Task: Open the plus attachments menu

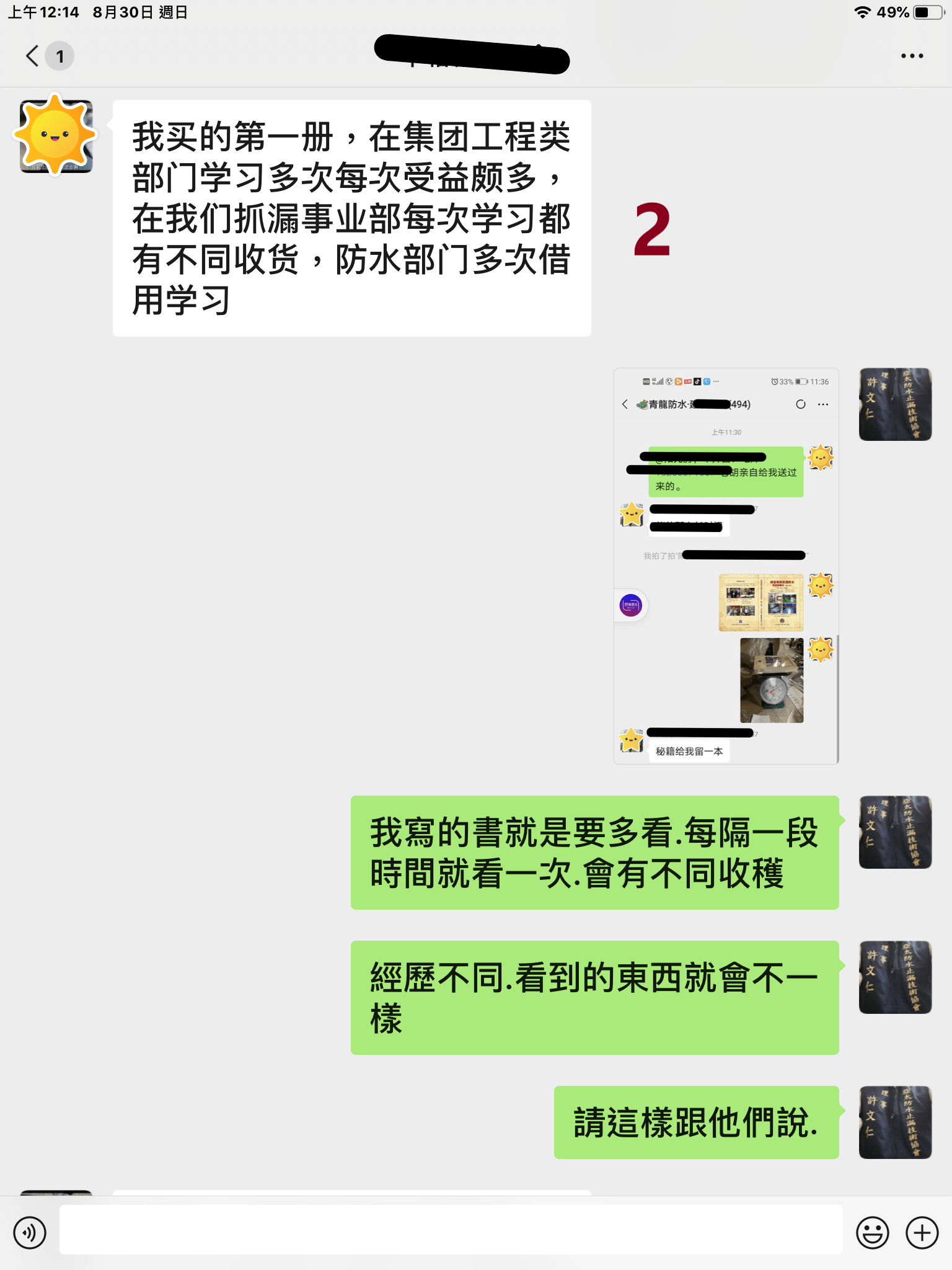Action: 922,1232
